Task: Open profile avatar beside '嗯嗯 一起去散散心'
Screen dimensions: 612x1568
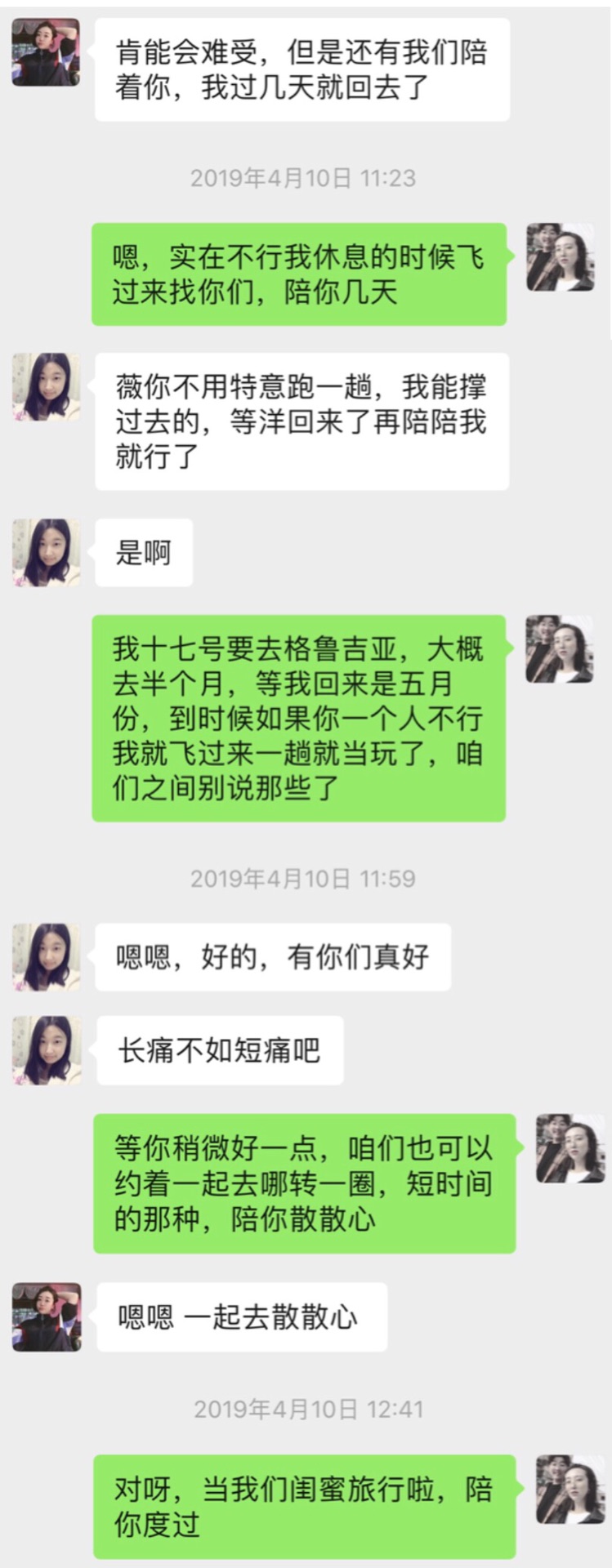Action: pyautogui.click(x=47, y=1316)
